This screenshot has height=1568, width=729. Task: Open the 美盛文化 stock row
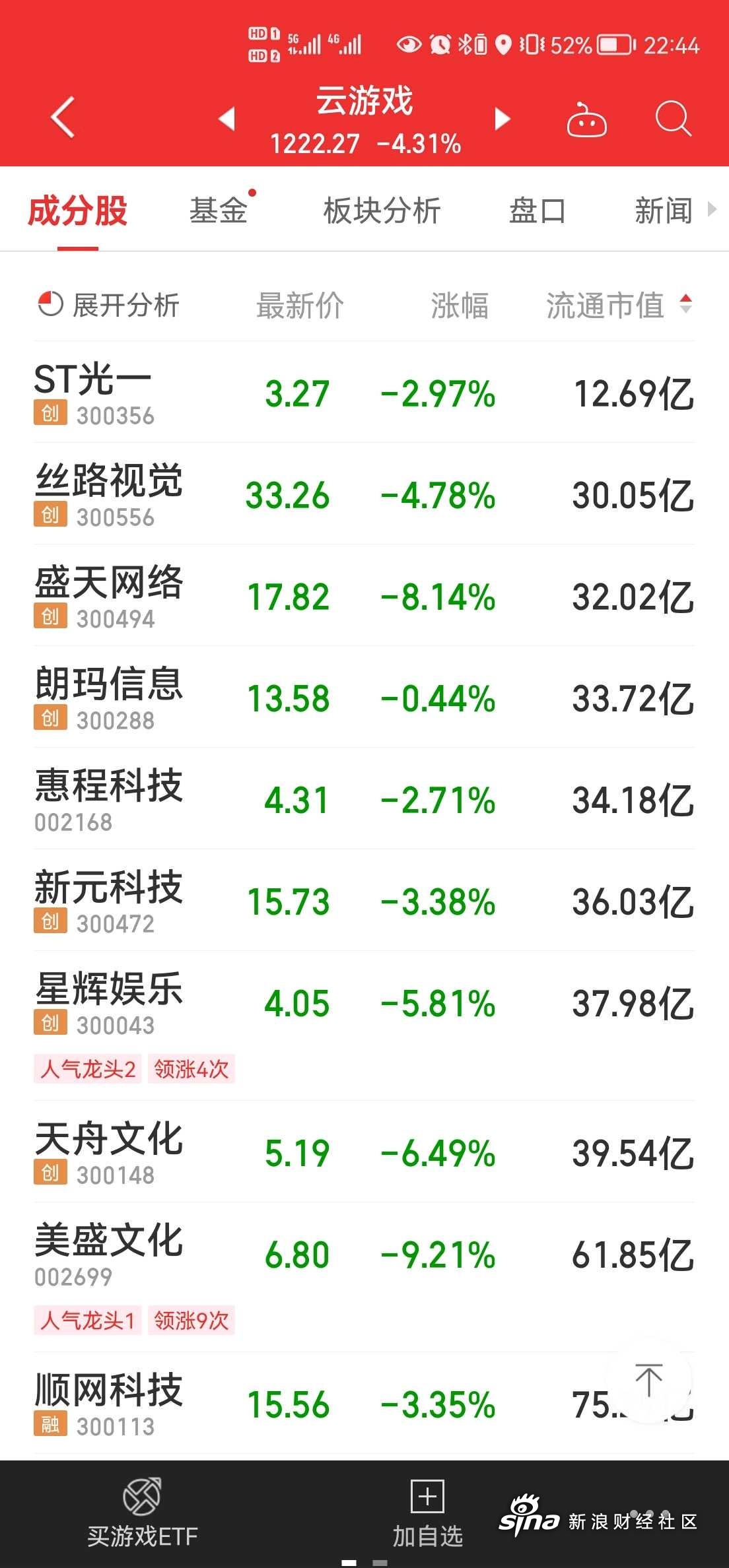click(364, 1278)
